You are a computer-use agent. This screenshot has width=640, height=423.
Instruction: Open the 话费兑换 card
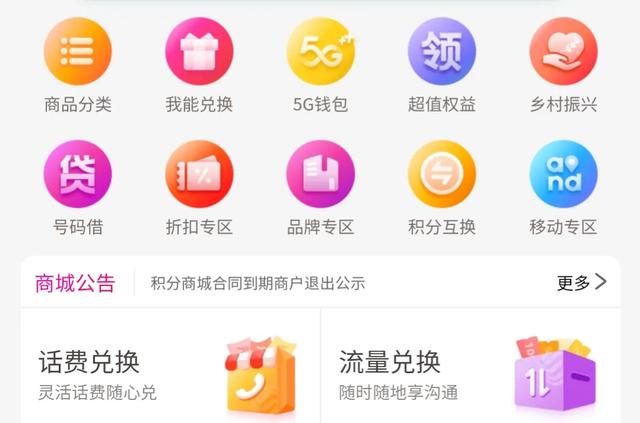170,372
